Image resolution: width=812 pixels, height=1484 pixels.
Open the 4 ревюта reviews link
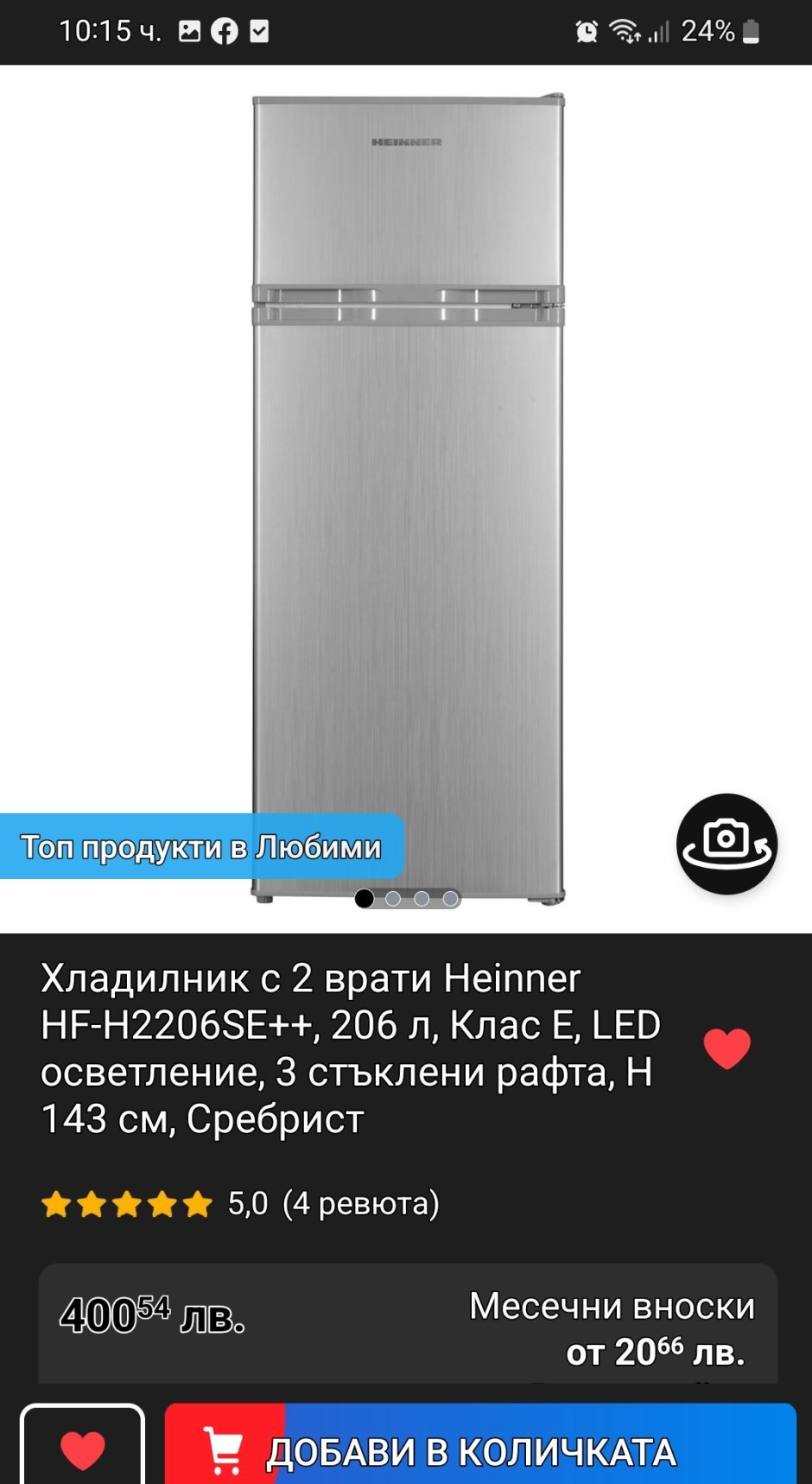(361, 1203)
